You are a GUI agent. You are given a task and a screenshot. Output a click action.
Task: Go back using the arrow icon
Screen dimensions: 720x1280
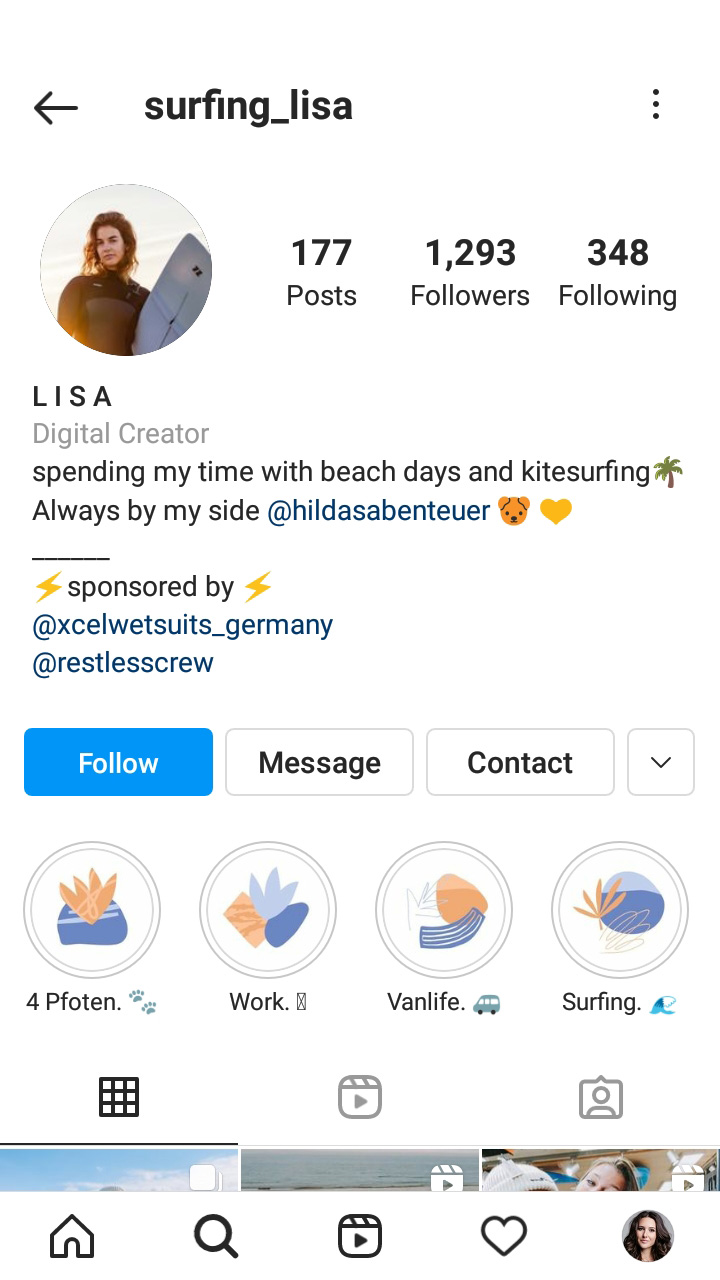point(56,107)
